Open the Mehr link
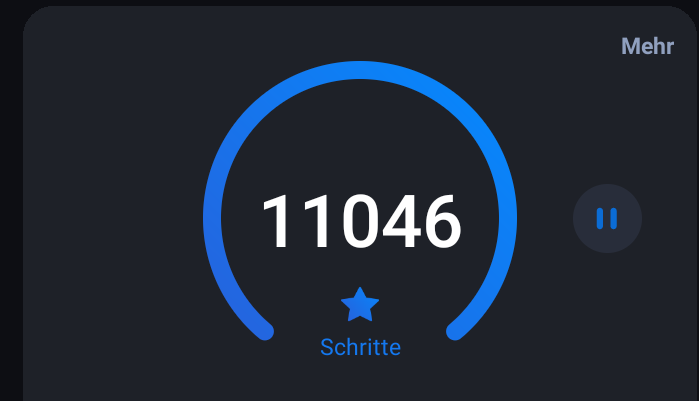 (x=647, y=47)
